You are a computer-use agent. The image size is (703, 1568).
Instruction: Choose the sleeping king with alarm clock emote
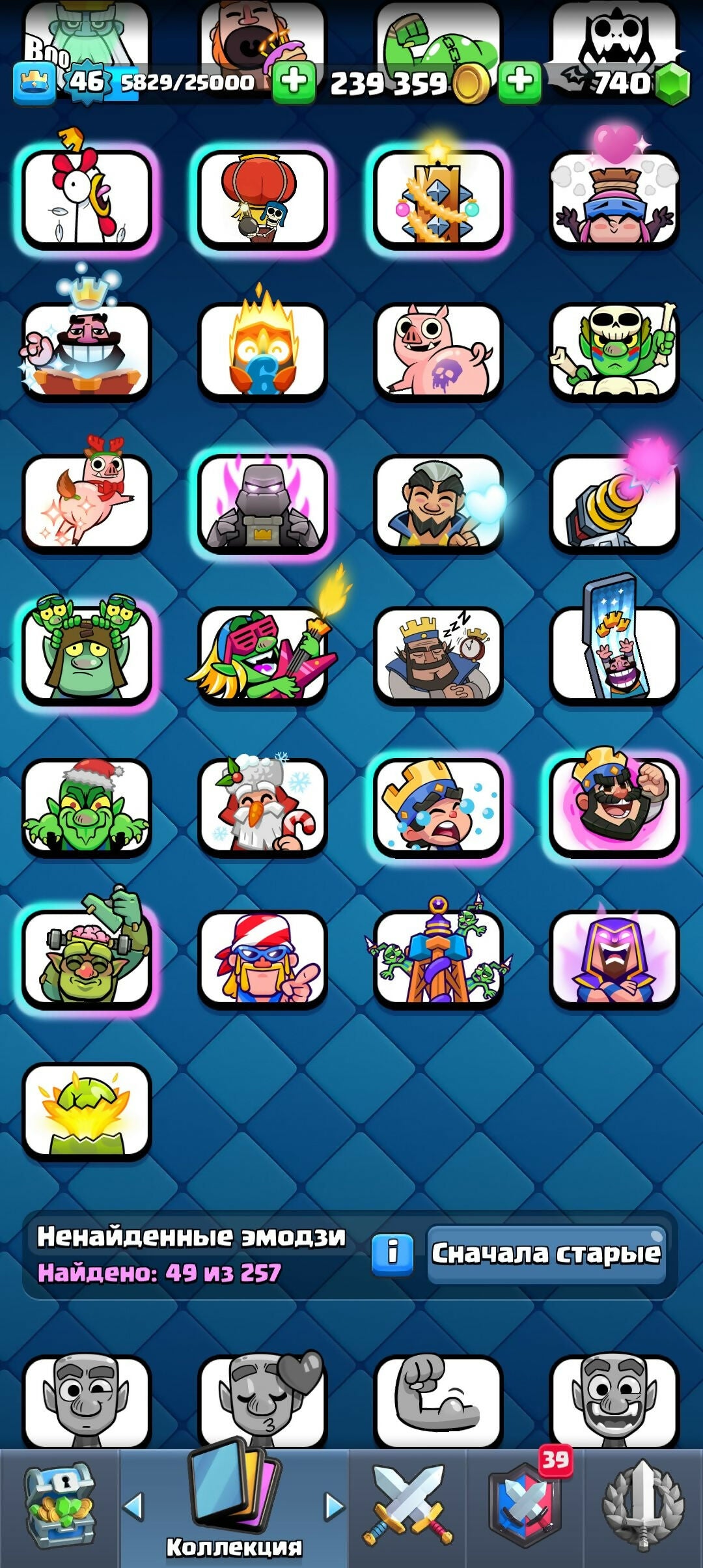[438, 656]
